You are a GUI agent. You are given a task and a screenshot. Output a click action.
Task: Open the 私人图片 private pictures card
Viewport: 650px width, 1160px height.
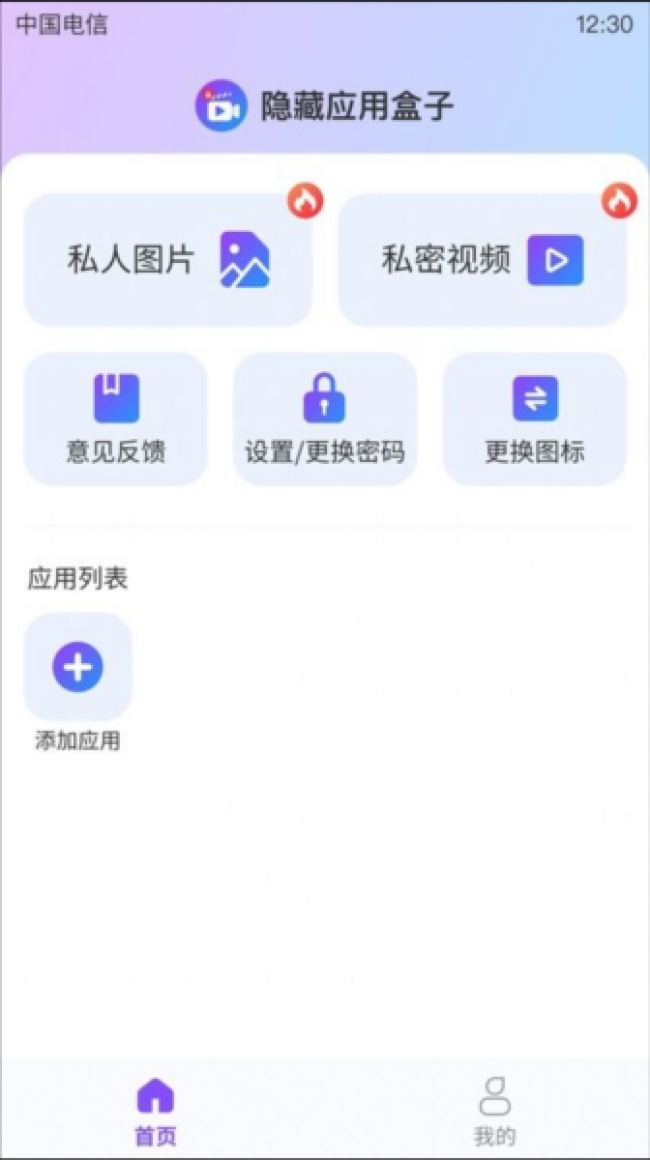(168, 260)
